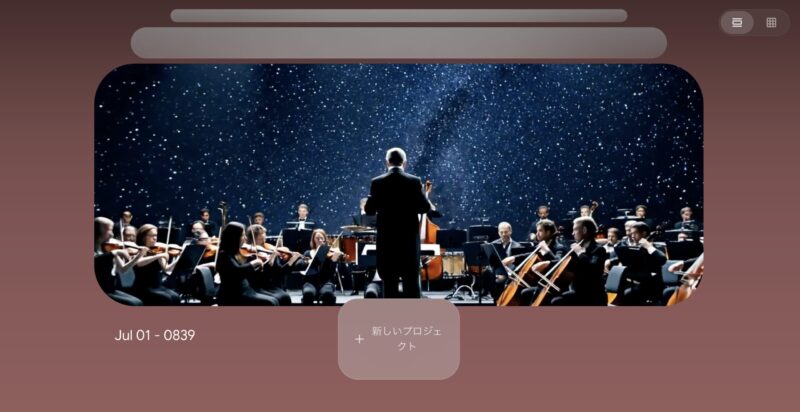Switch to the card view layout
800x412 pixels.
pyautogui.click(x=737, y=22)
